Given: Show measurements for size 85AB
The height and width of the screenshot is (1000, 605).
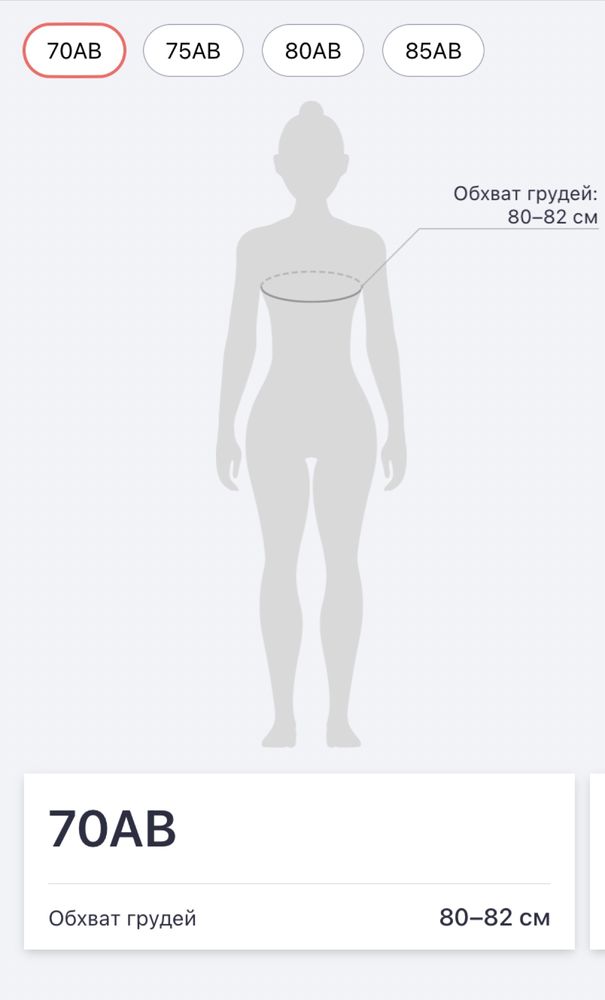Looking at the screenshot, I should [433, 51].
